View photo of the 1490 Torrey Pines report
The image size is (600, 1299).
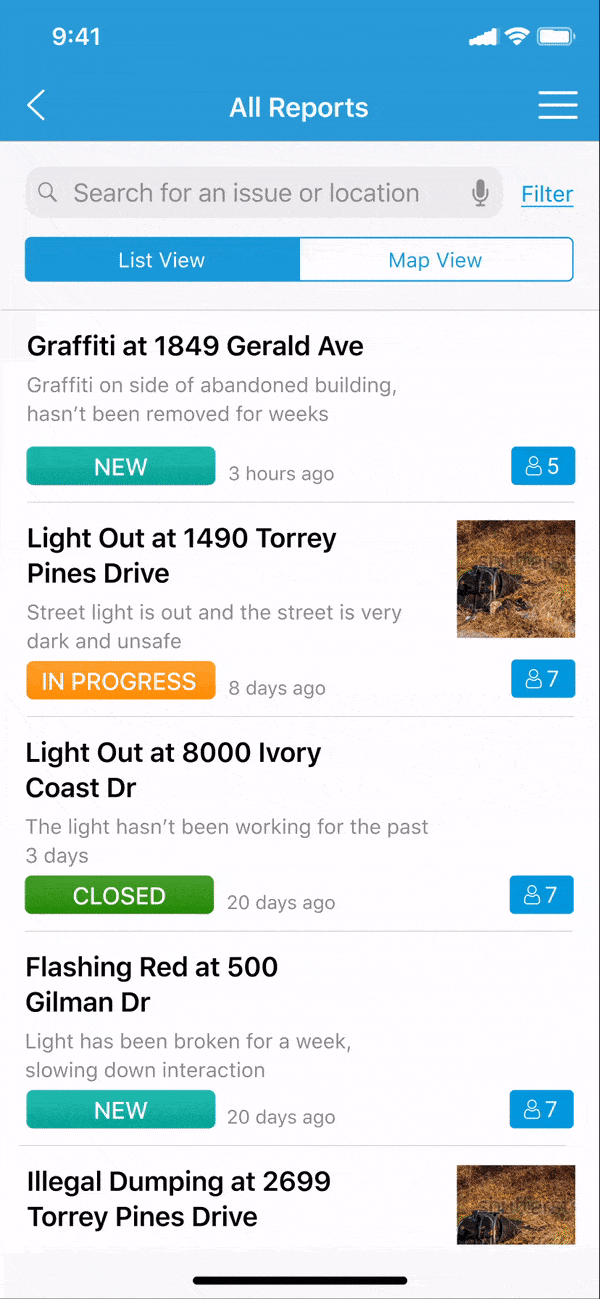coord(516,579)
